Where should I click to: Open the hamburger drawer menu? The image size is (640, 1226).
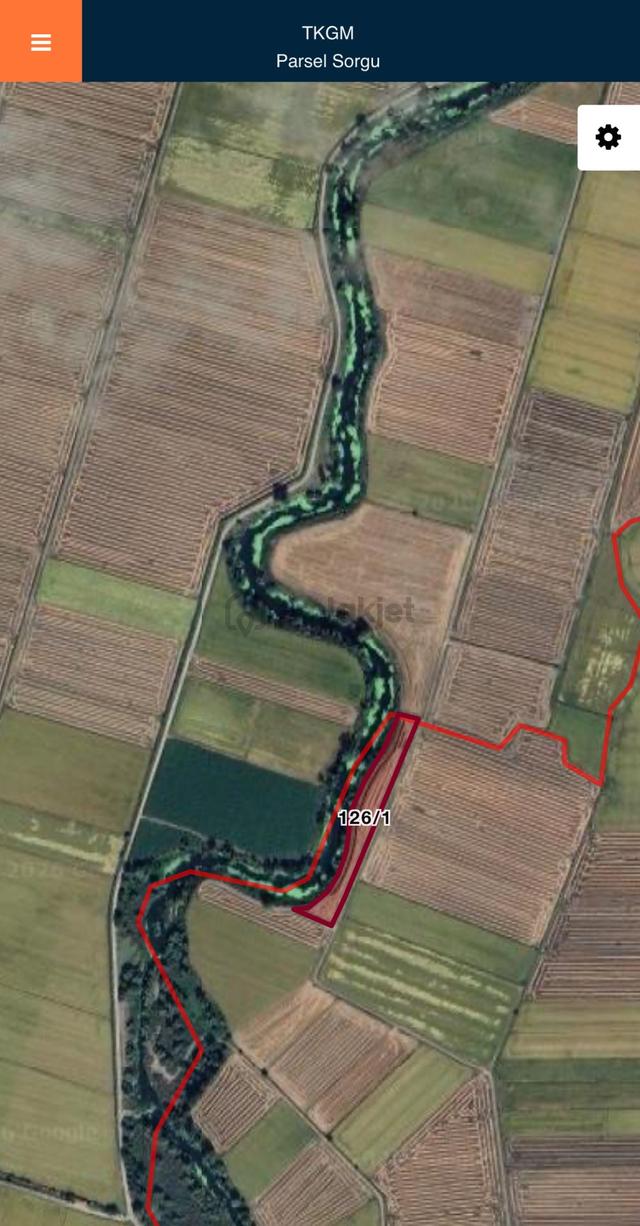click(41, 42)
